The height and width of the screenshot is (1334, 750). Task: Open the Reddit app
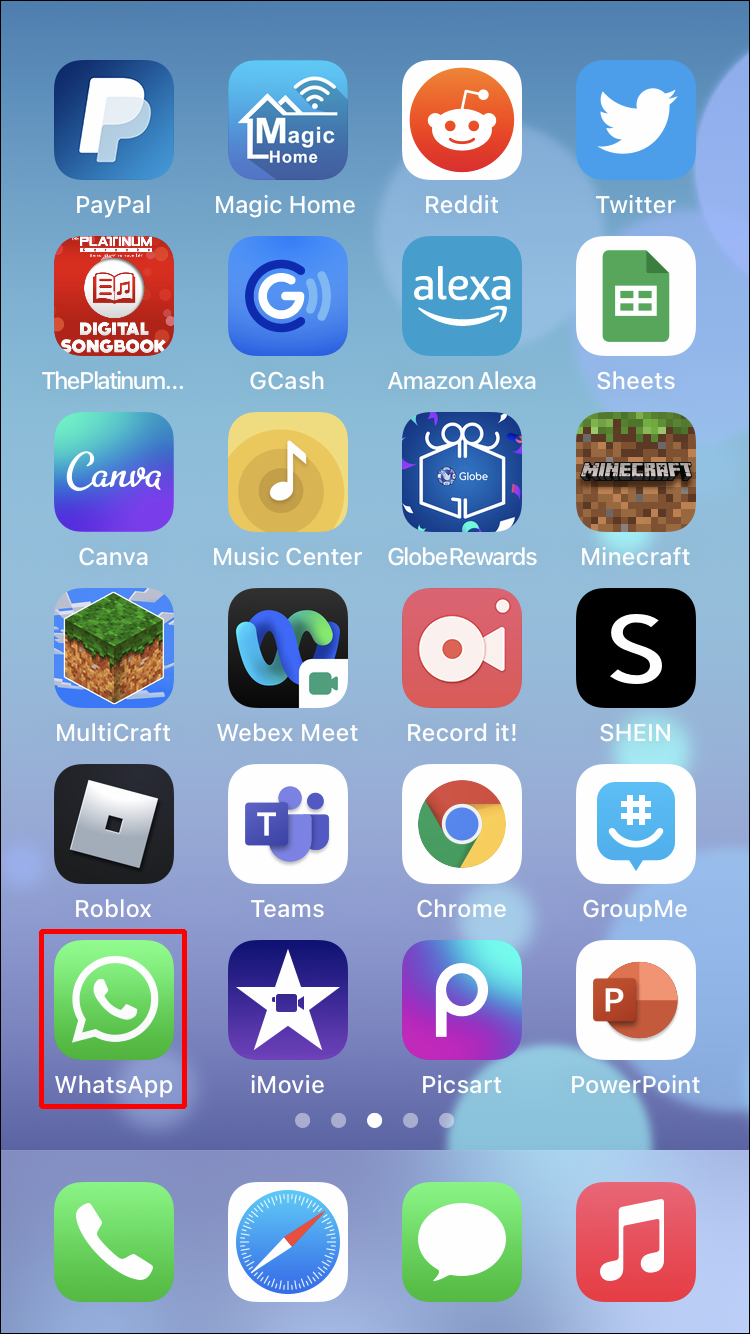coord(462,120)
